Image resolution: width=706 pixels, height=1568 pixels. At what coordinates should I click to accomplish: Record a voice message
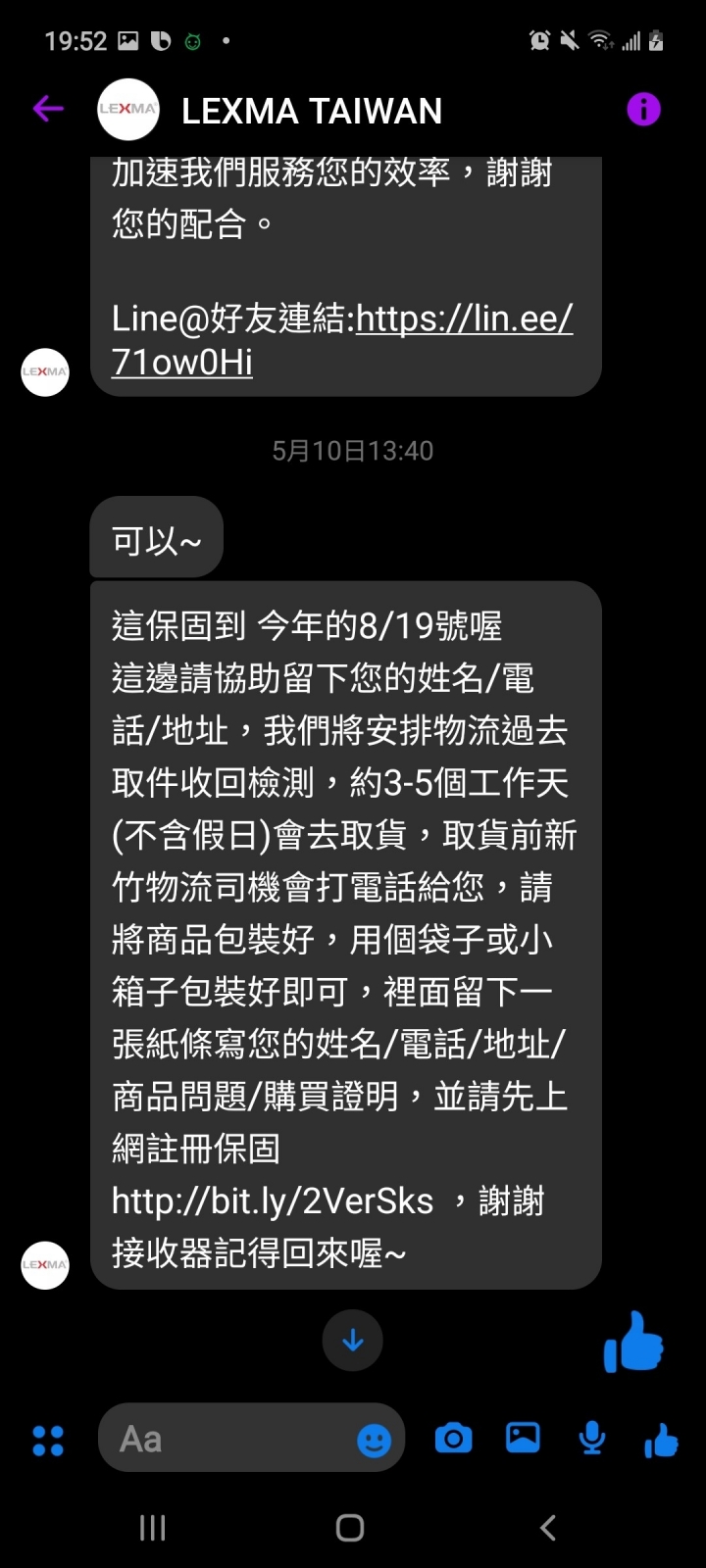[591, 1439]
